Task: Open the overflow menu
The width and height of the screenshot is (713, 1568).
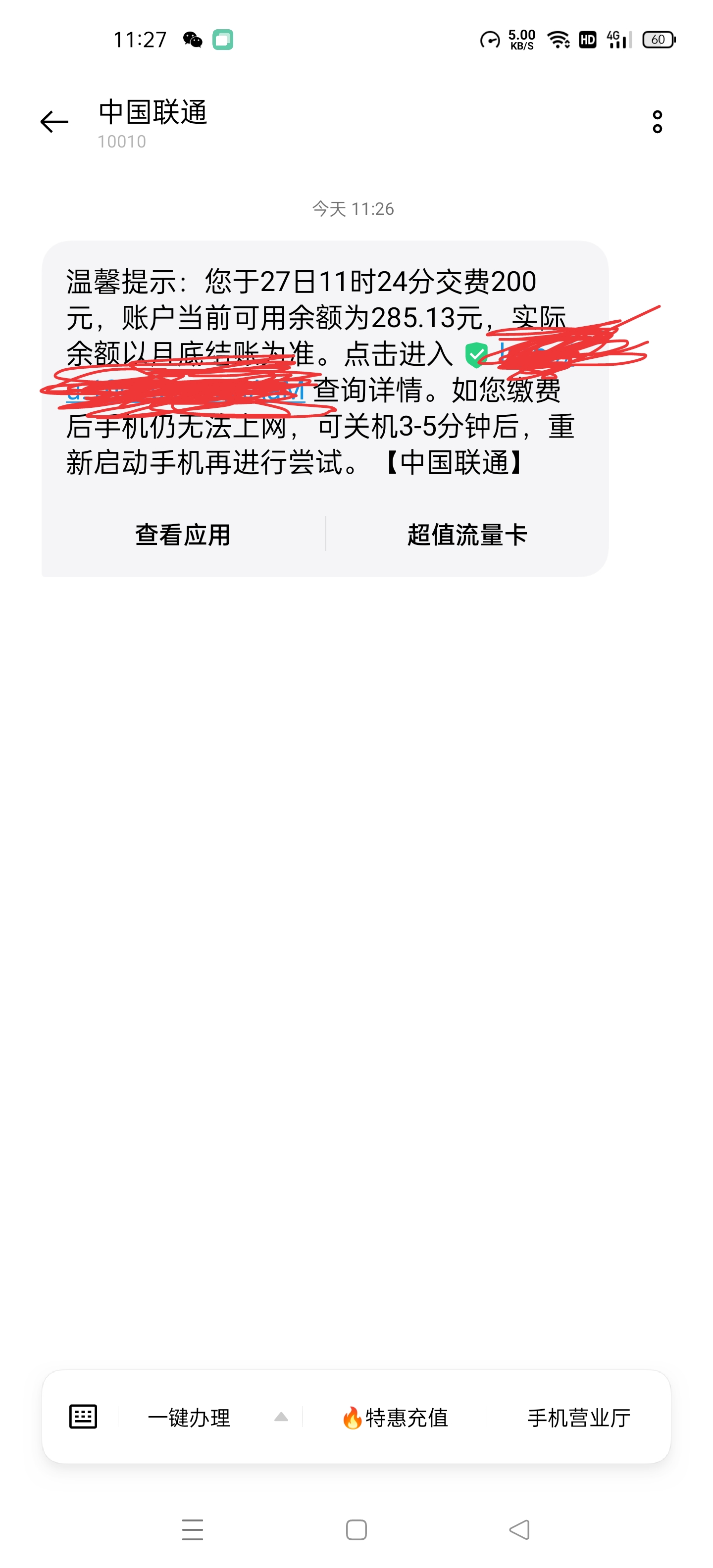Action: click(657, 122)
